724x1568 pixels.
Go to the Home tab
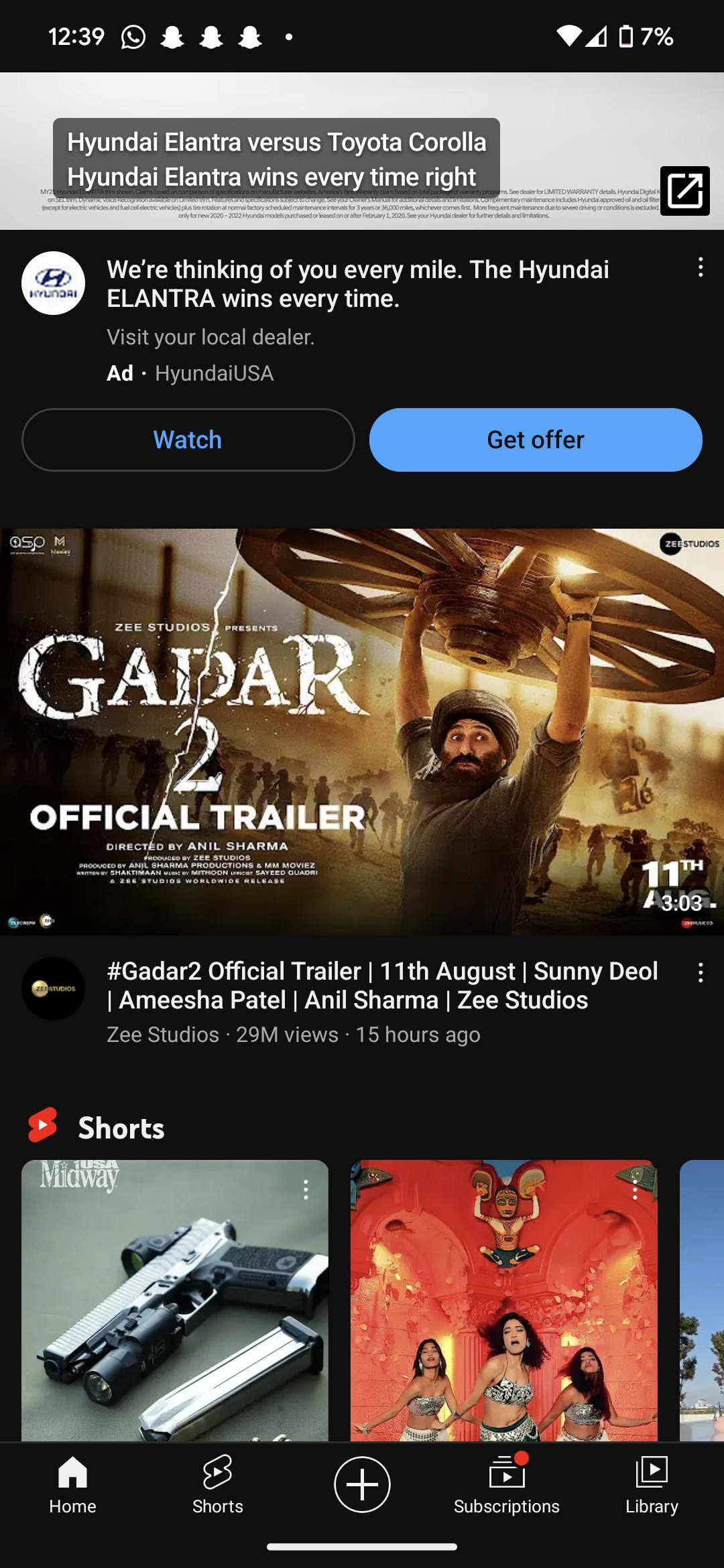72,1485
